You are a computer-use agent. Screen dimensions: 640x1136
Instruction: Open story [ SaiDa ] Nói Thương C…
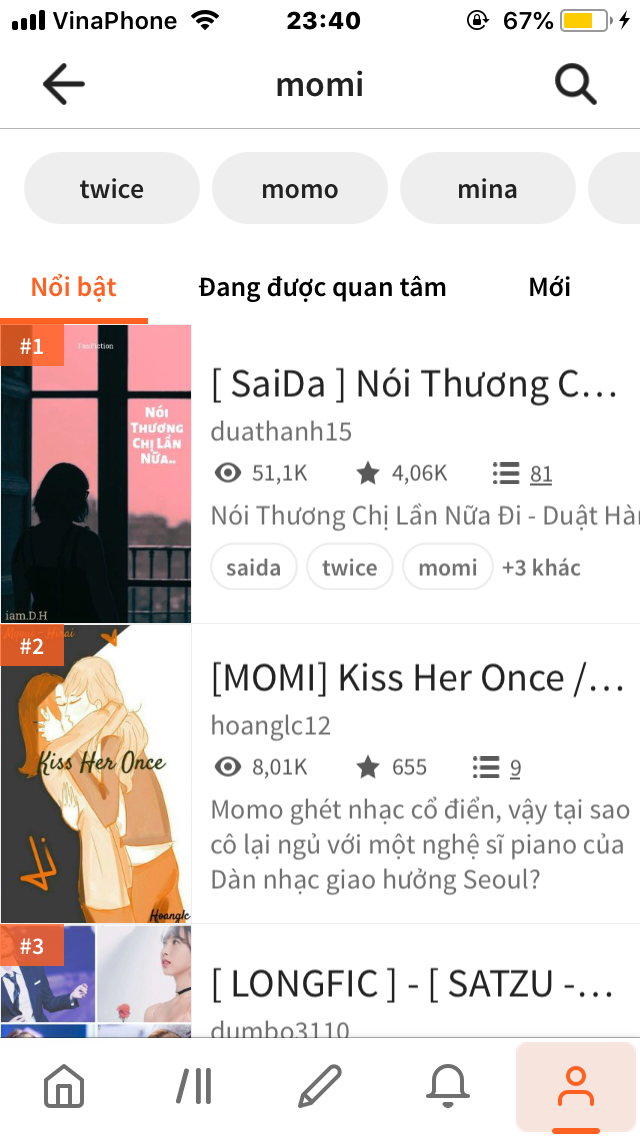point(414,384)
